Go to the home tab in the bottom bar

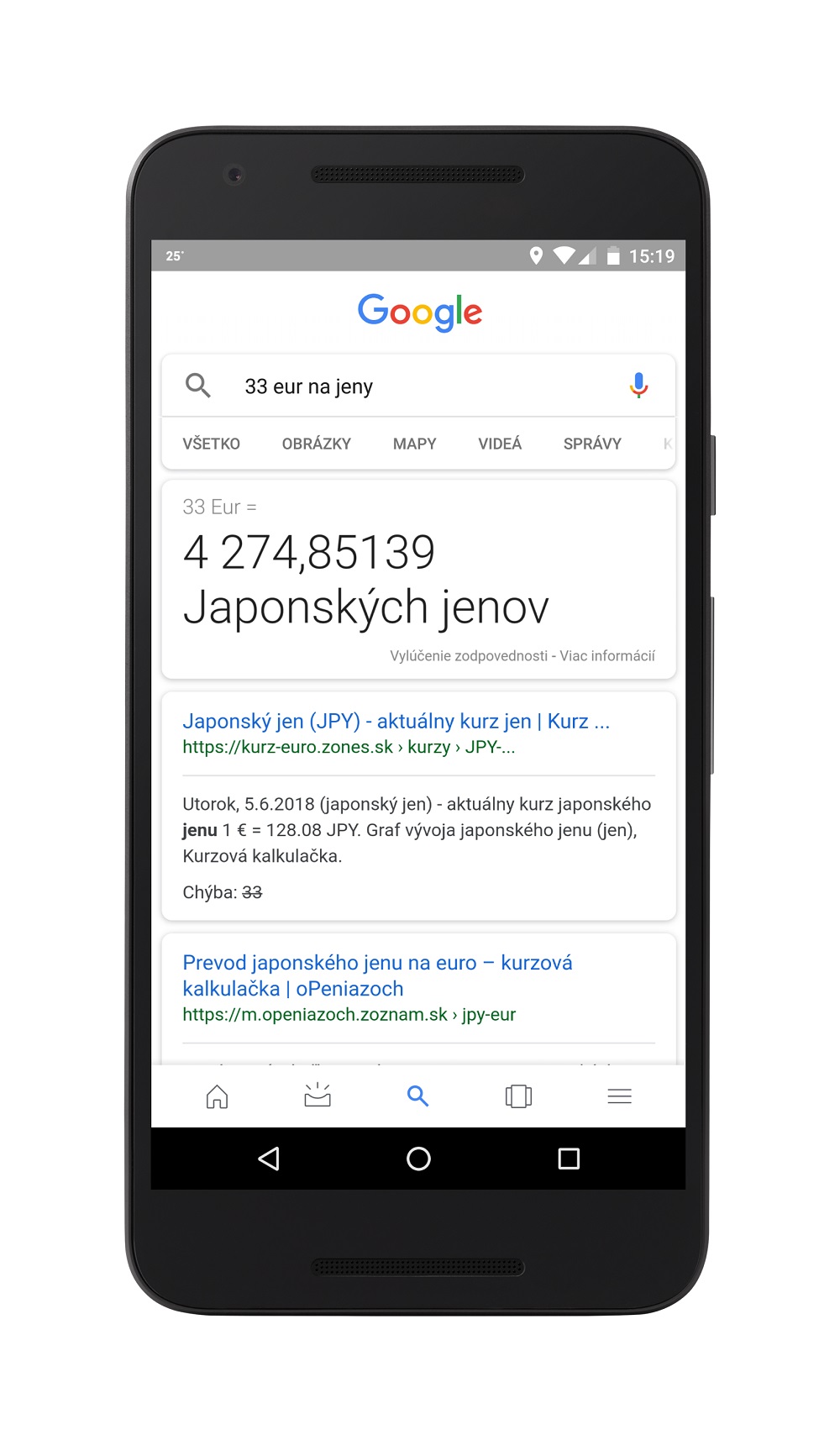[x=217, y=1096]
